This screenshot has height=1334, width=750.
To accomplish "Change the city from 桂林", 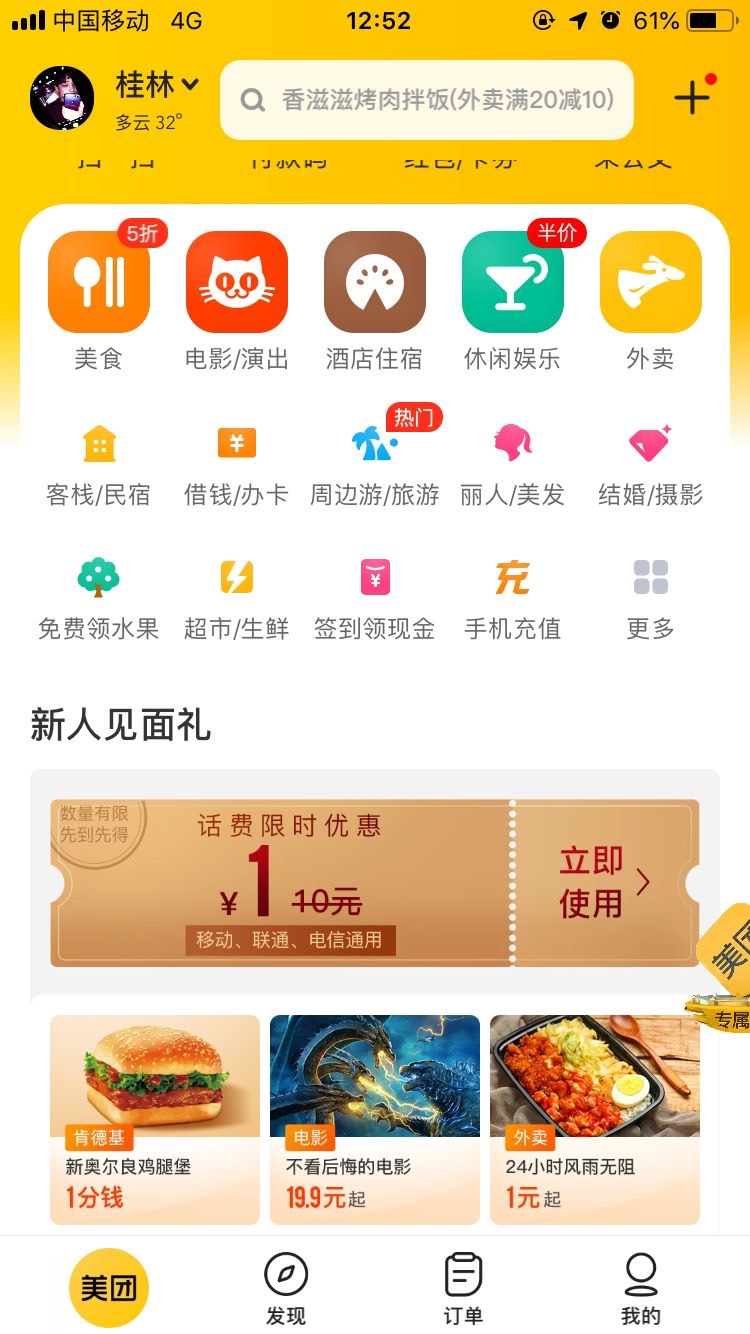I will point(157,86).
